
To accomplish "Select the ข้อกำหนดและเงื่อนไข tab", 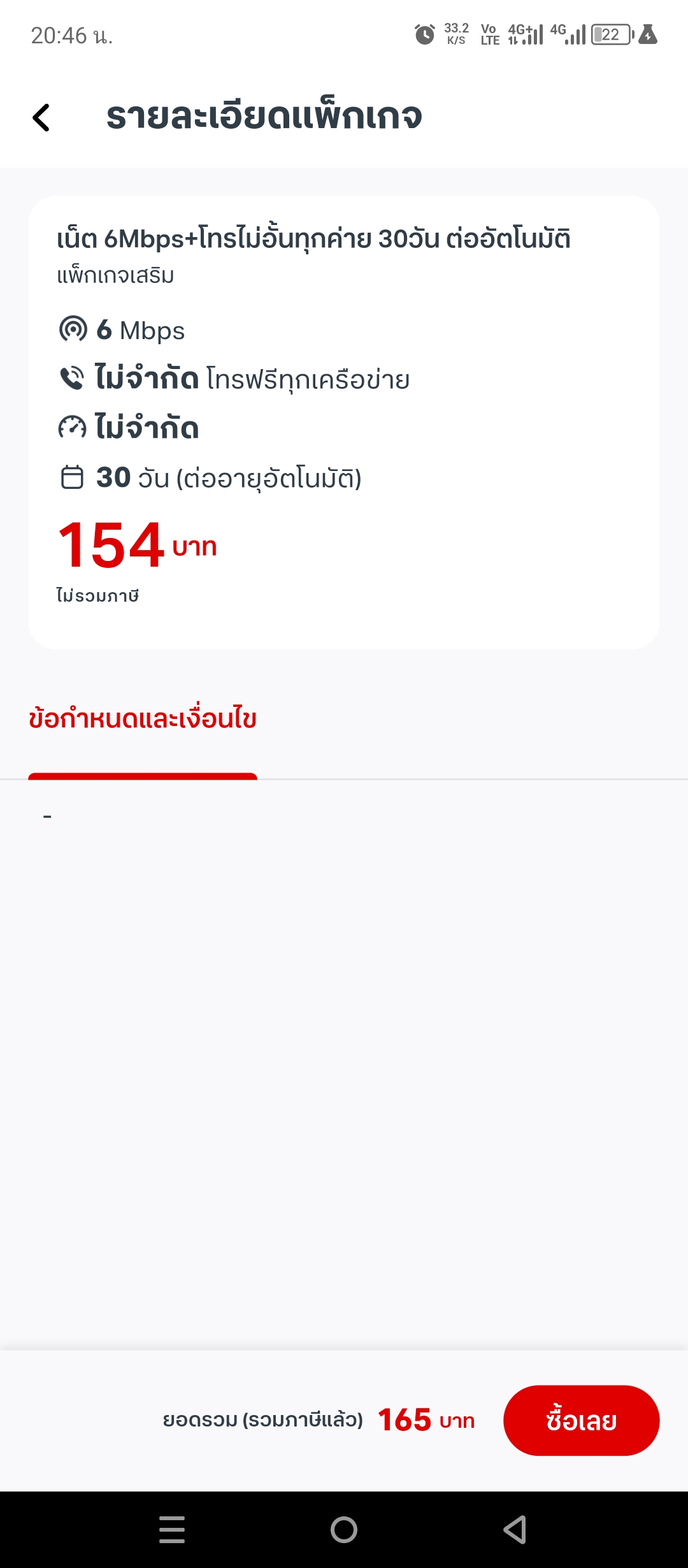I will (143, 720).
